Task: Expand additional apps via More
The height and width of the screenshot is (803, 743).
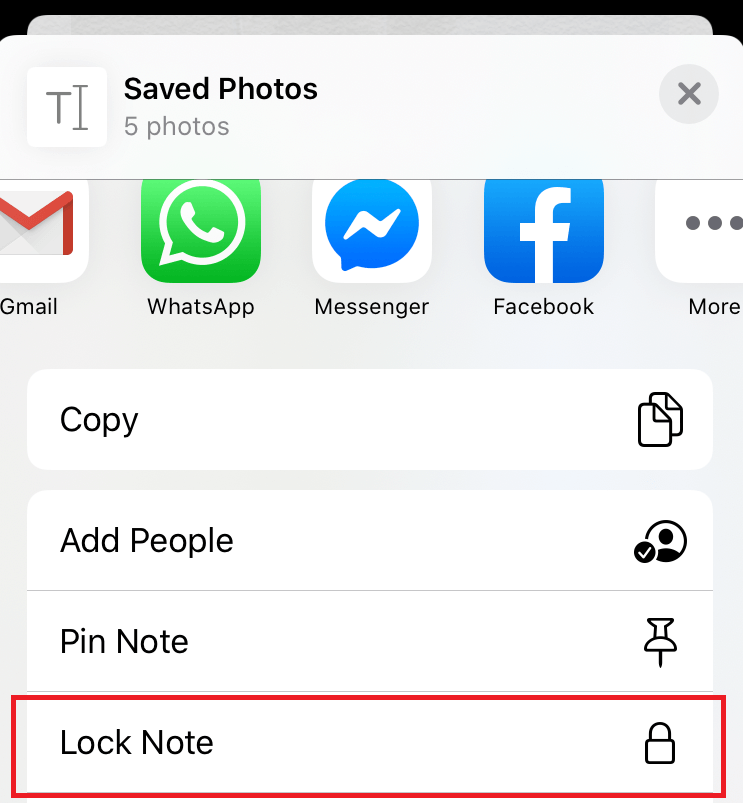Action: pos(713,306)
